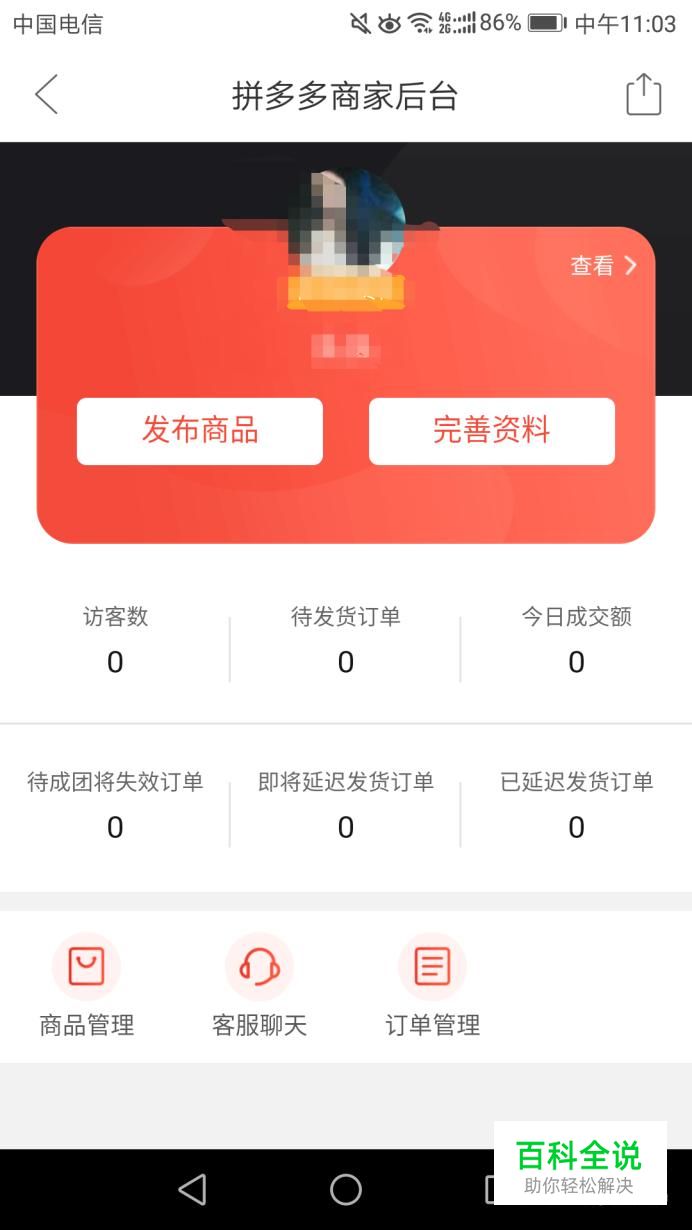Open the 查看 link on the red card
692x1230 pixels.
point(603,265)
